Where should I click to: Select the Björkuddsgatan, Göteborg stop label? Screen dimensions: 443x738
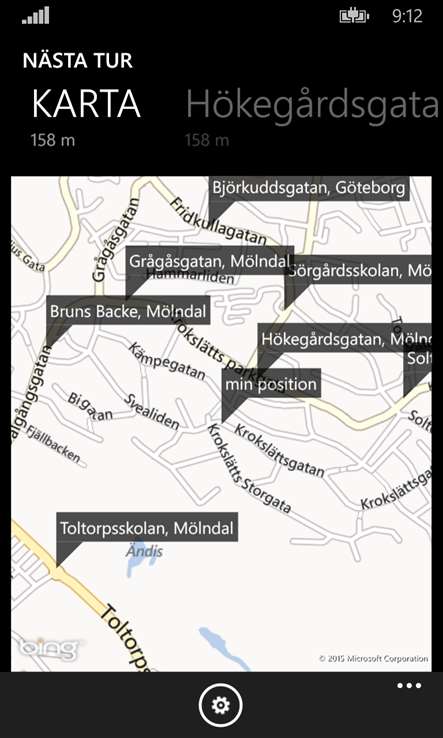click(x=309, y=188)
